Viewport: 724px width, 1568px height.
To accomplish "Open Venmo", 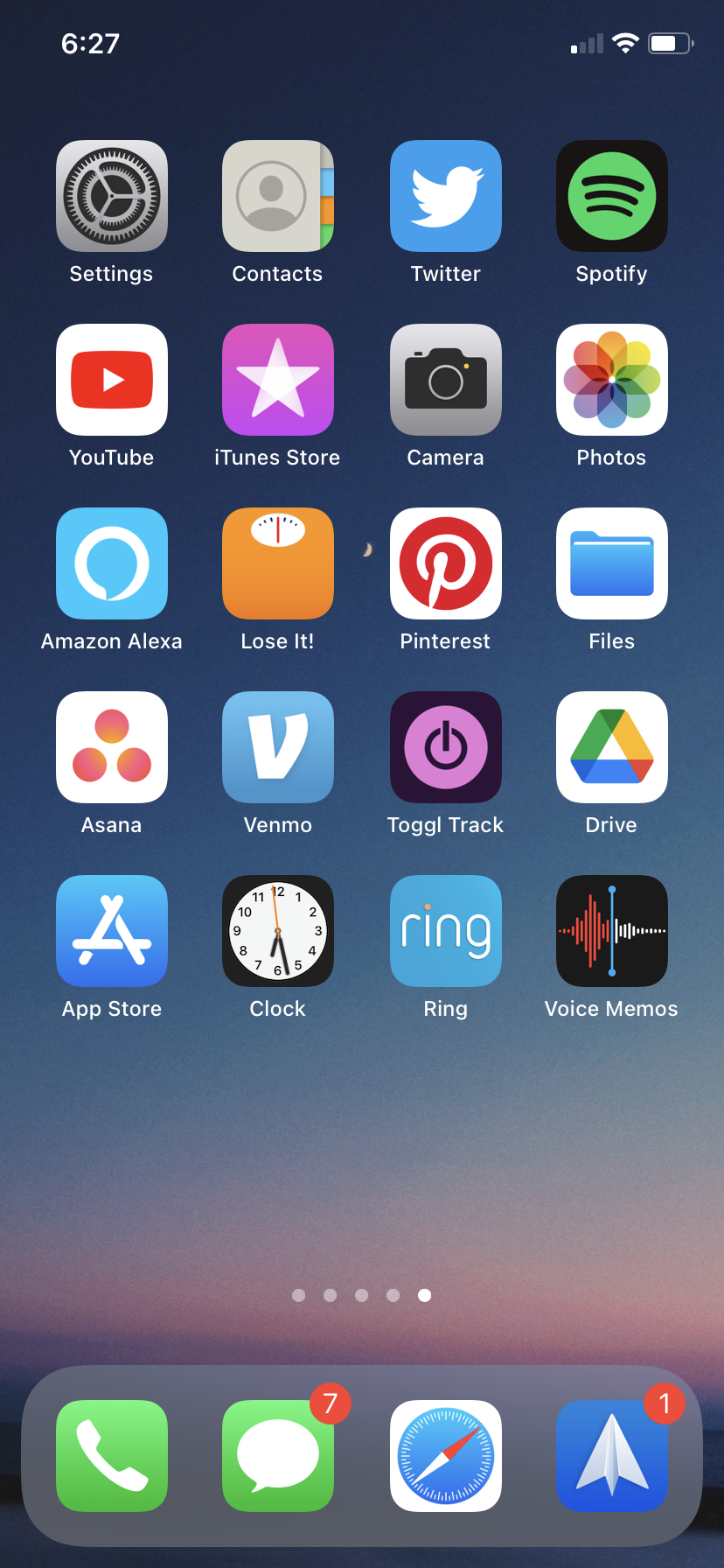I will click(278, 747).
